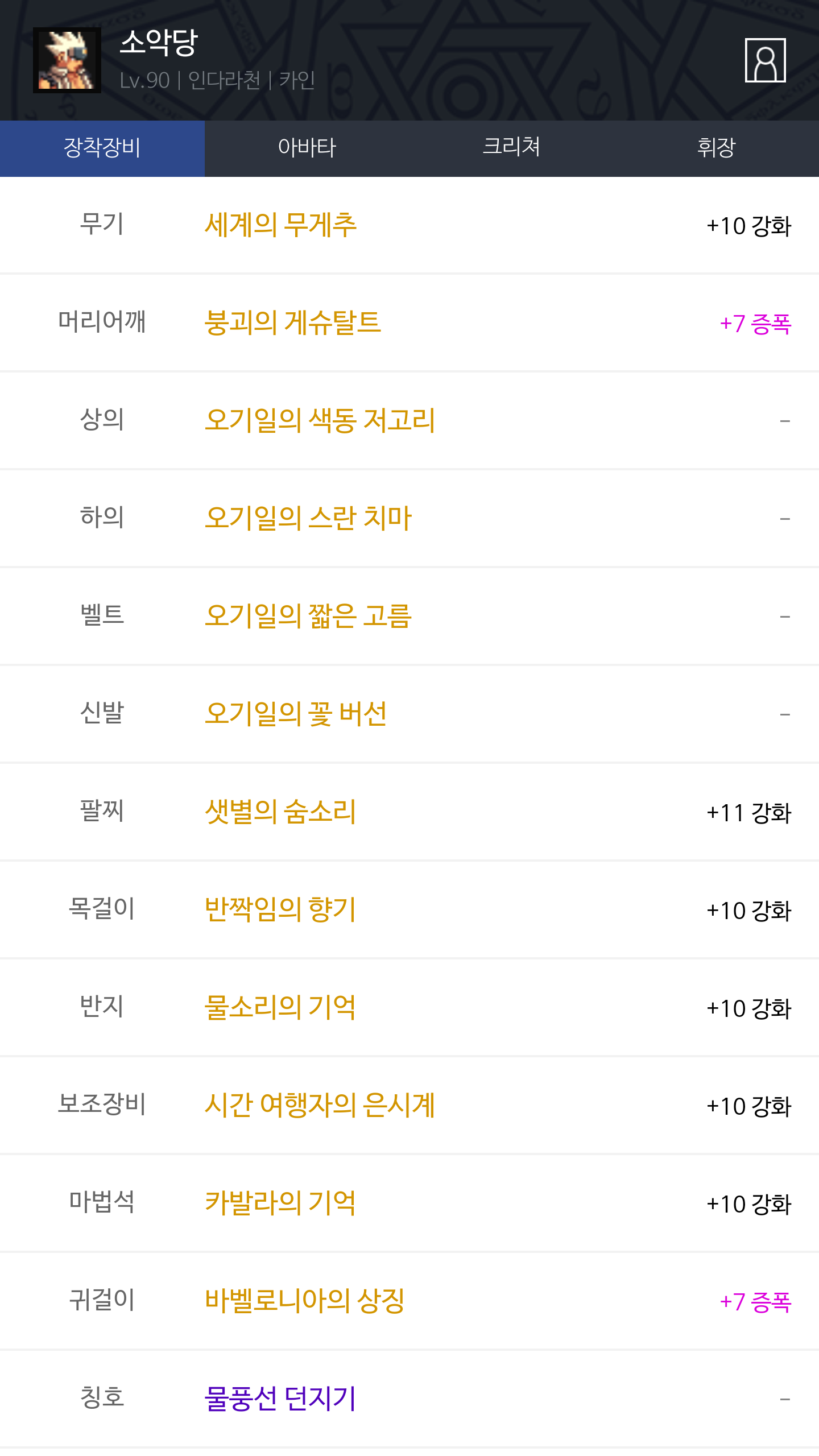This screenshot has height=1456, width=819.
Task: View details of 붕괴의 게슈탈트
Action: (292, 323)
